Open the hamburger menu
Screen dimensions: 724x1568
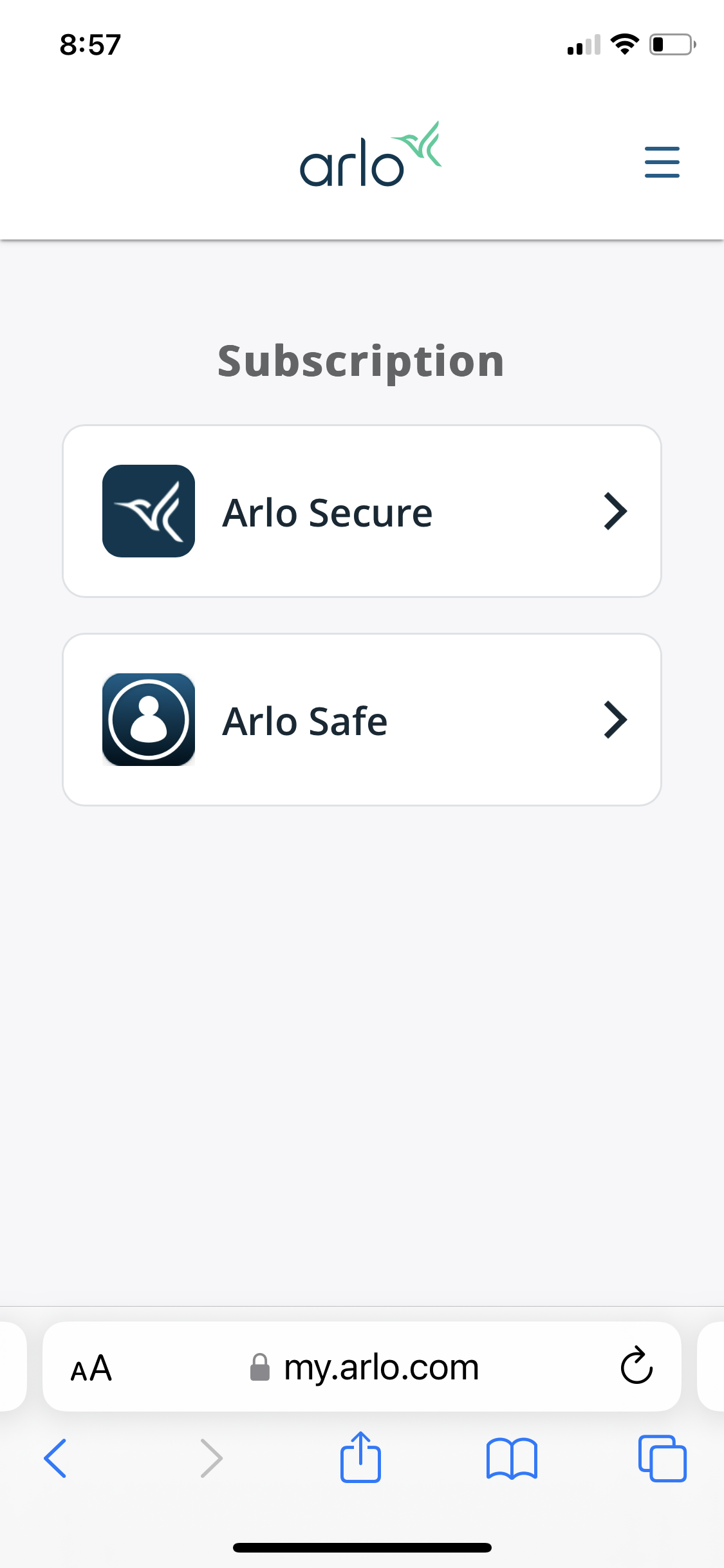[x=661, y=162]
